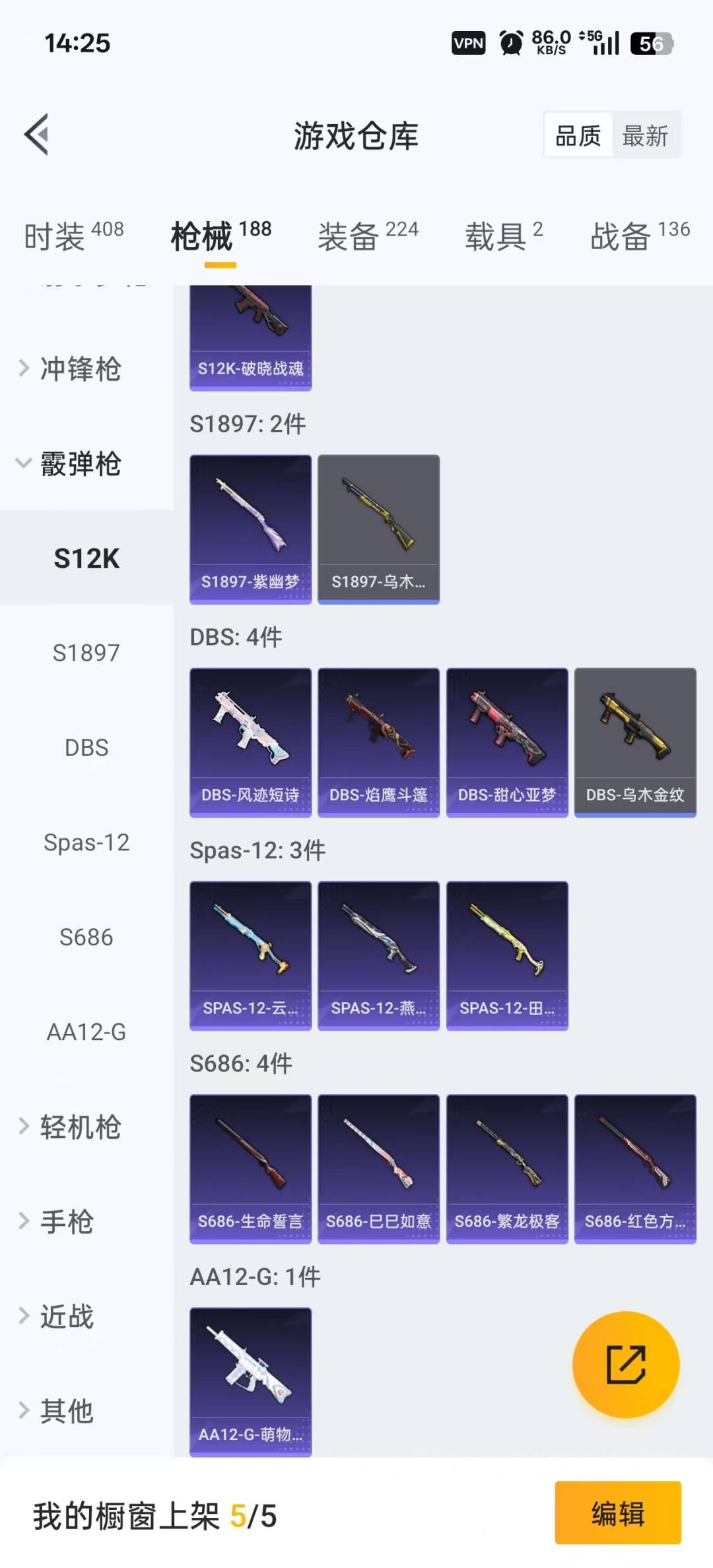The width and height of the screenshot is (713, 1568).
Task: Tap the yellow share floating button
Action: pos(625,1365)
